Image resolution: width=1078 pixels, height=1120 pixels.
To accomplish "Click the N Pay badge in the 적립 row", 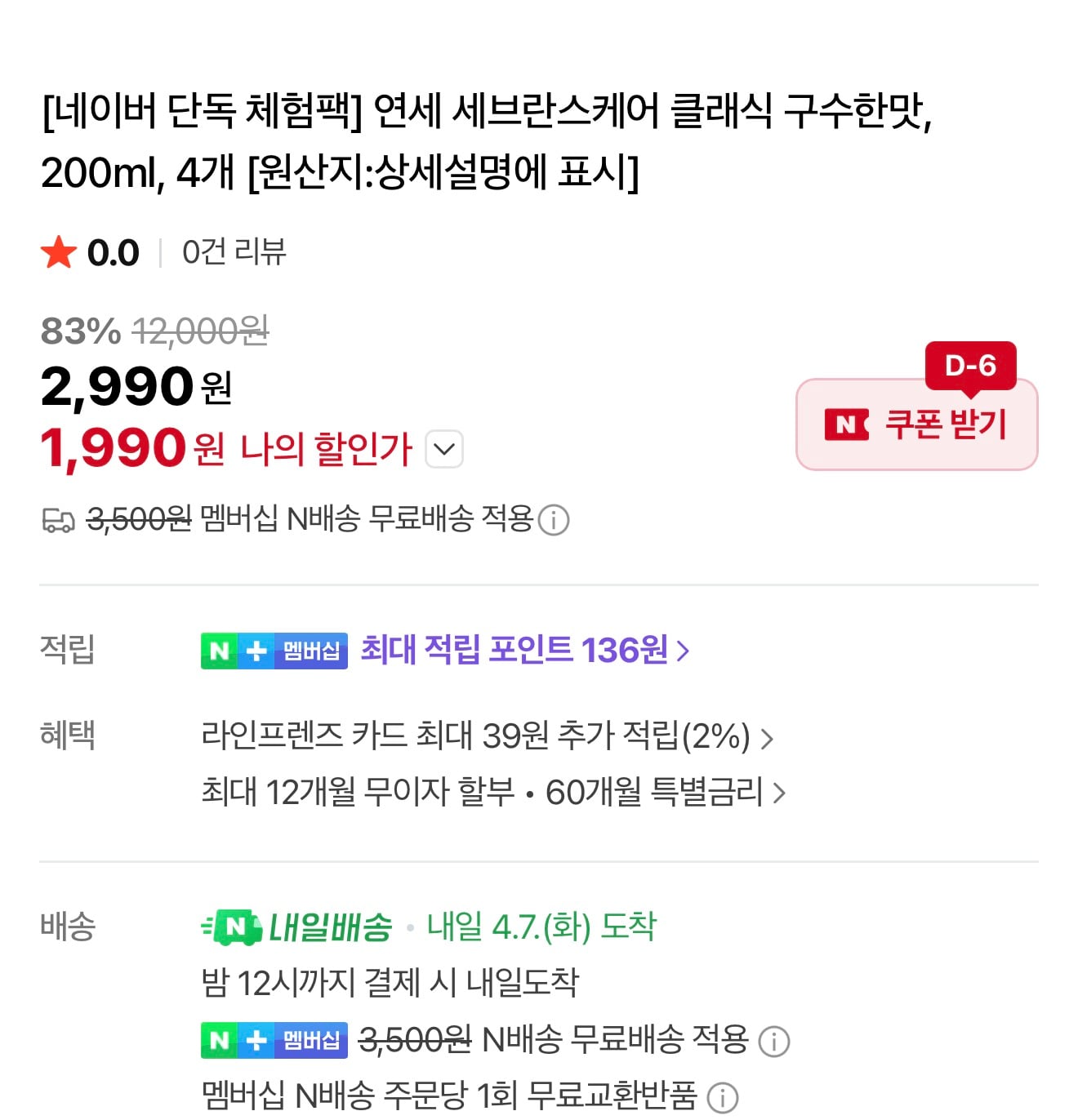I will 219,650.
